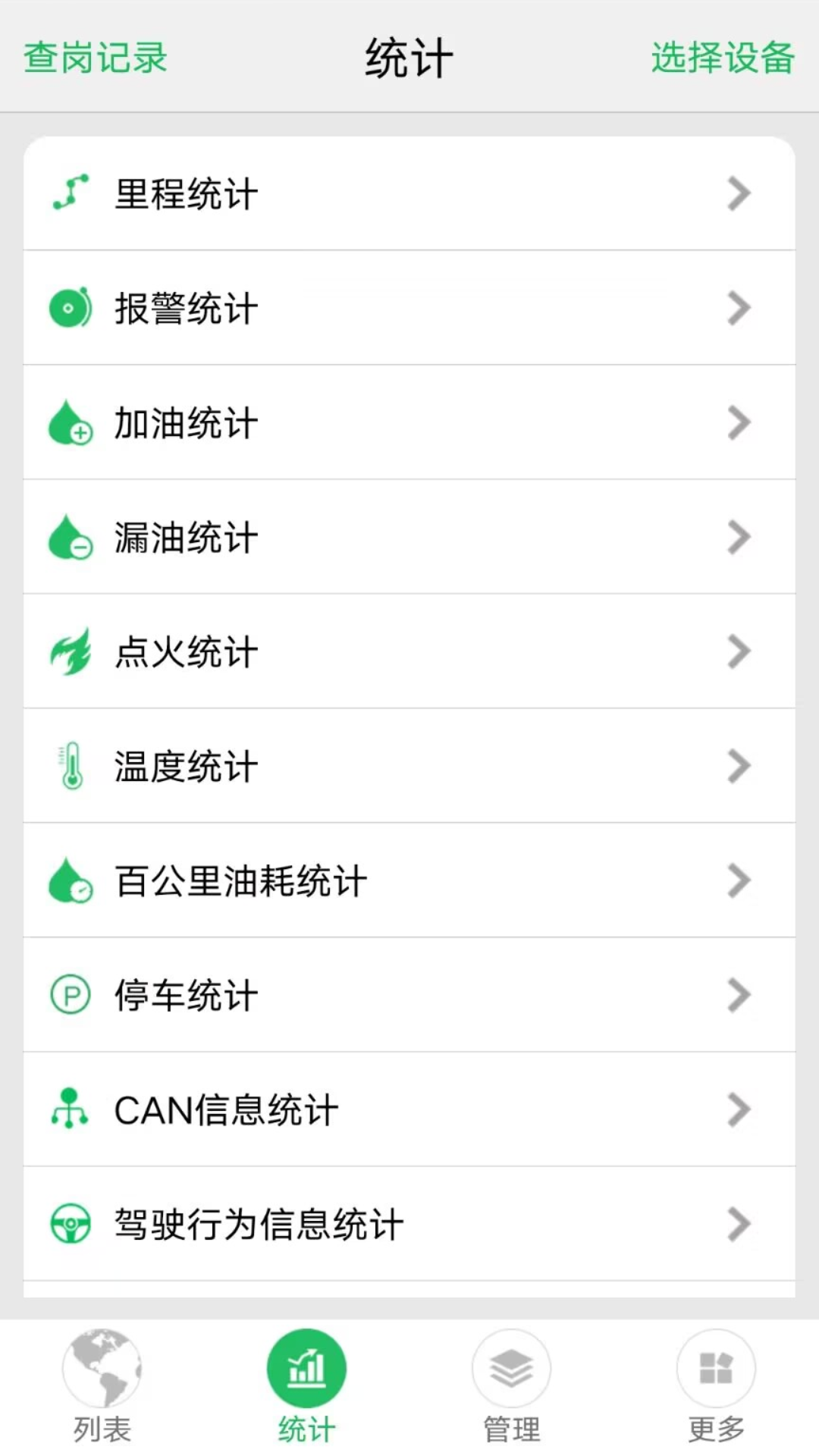Viewport: 819px width, 1456px height.
Task: Tap the steering wheel icon for 驾驶行为信息统计
Action: click(x=70, y=1222)
